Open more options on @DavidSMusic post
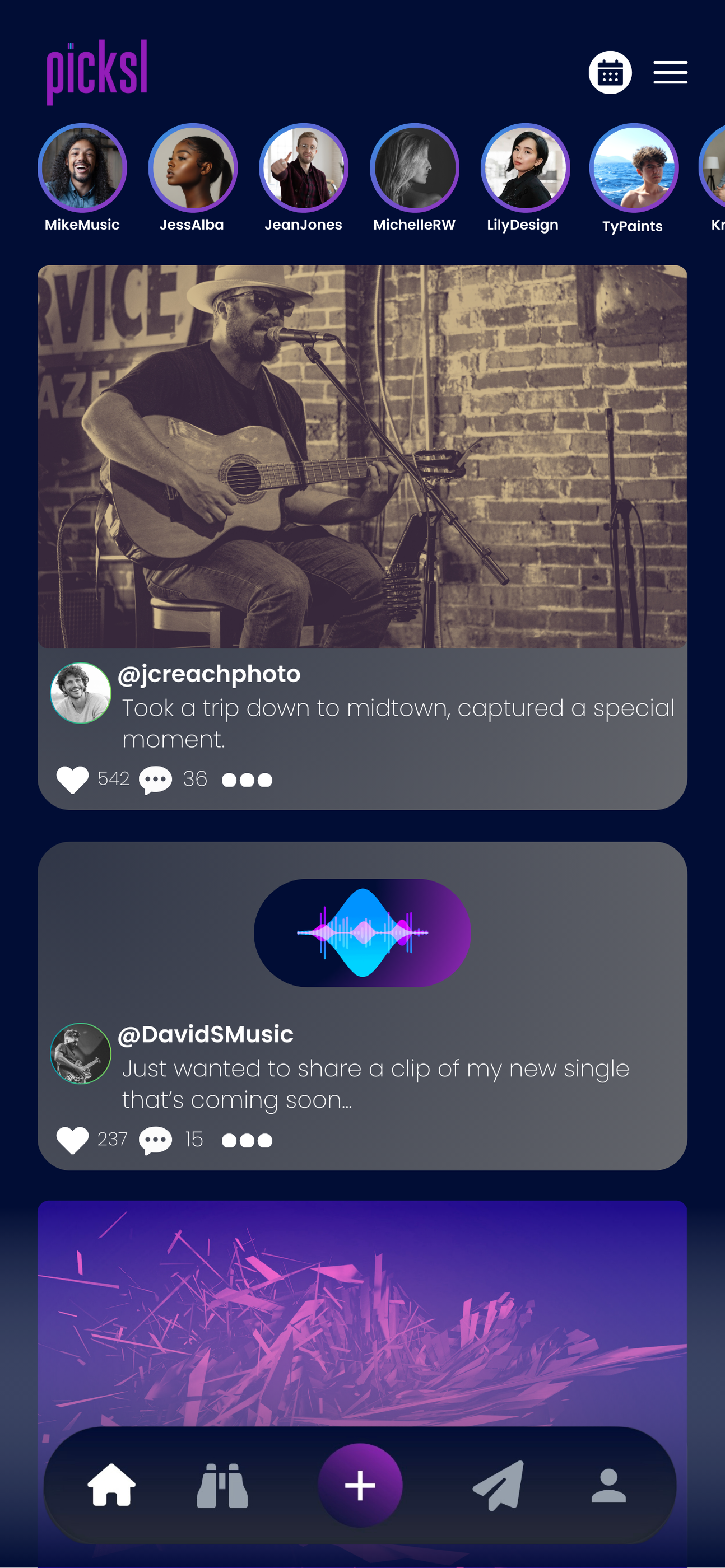 pyautogui.click(x=247, y=1141)
